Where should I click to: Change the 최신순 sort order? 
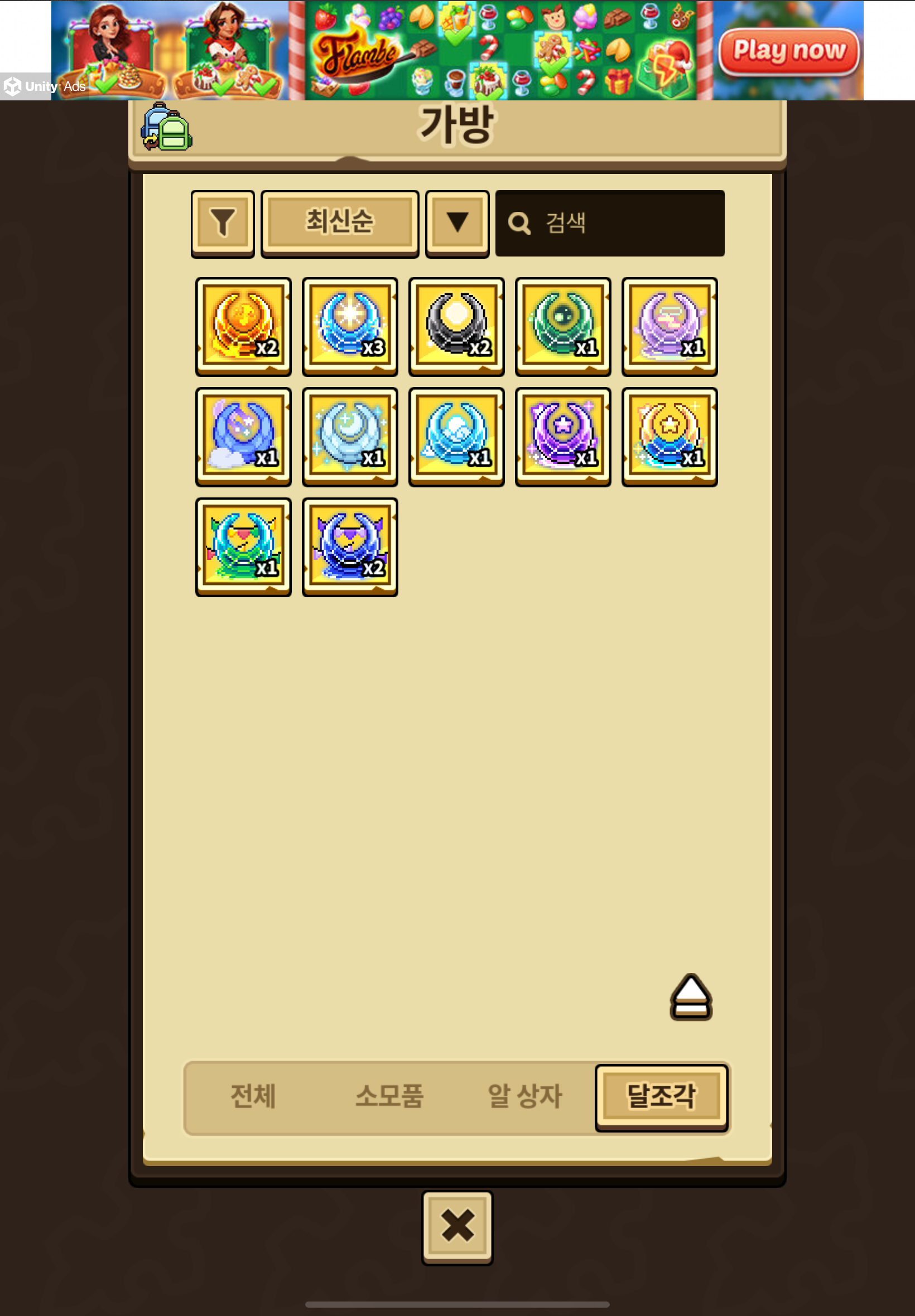click(x=339, y=224)
